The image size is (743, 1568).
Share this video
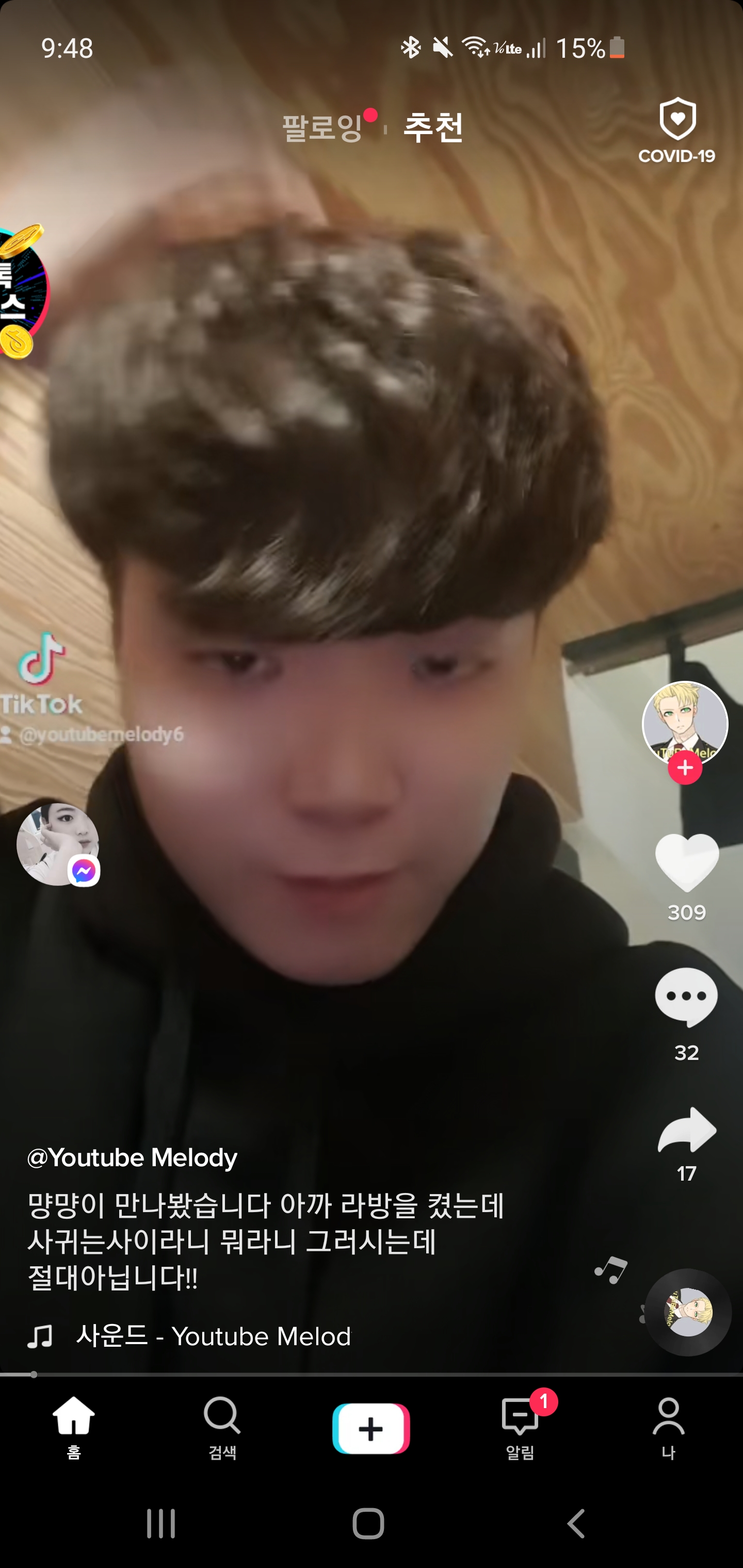click(687, 1130)
